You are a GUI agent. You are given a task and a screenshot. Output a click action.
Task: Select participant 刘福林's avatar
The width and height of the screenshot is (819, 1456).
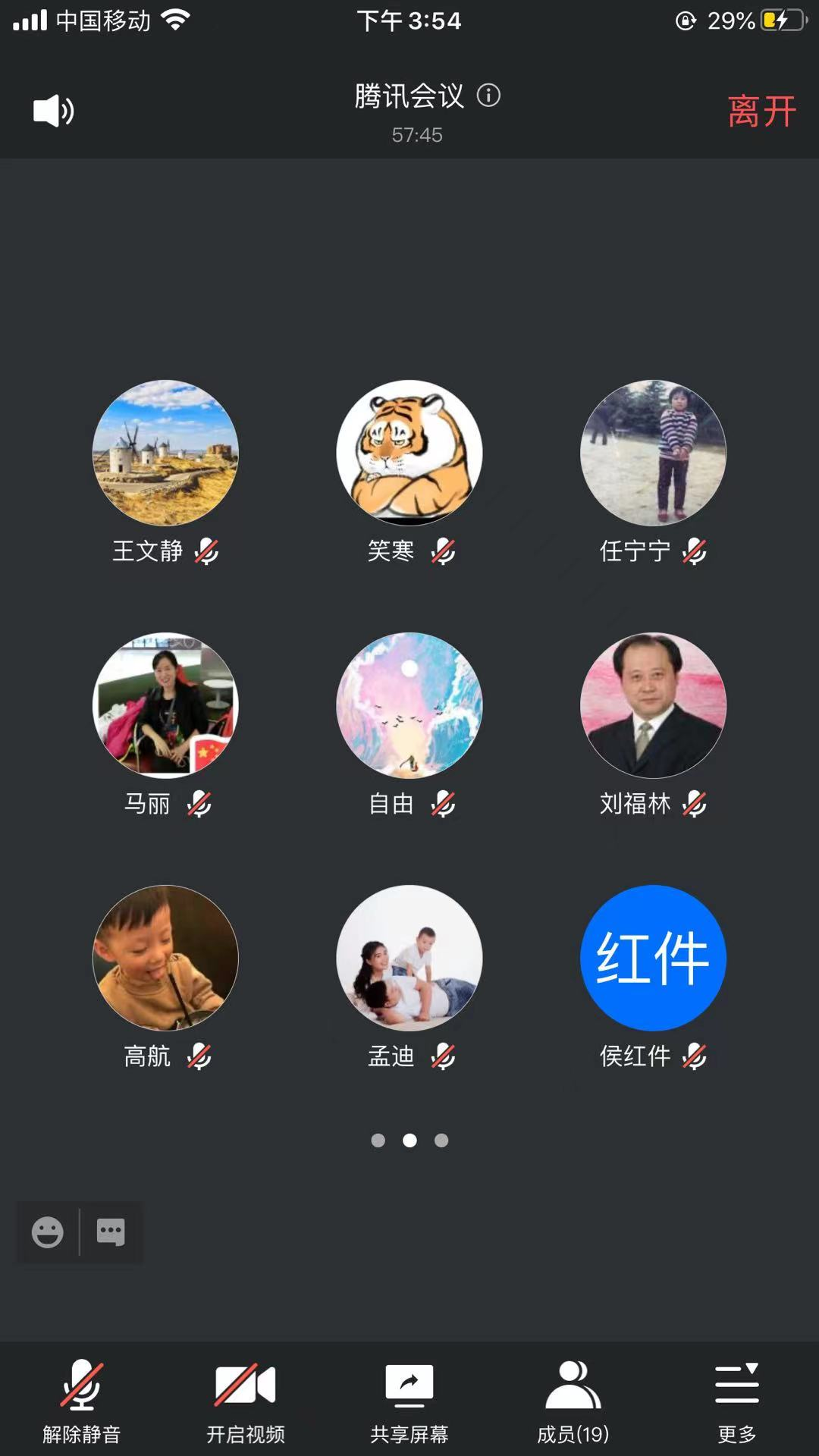point(653,705)
